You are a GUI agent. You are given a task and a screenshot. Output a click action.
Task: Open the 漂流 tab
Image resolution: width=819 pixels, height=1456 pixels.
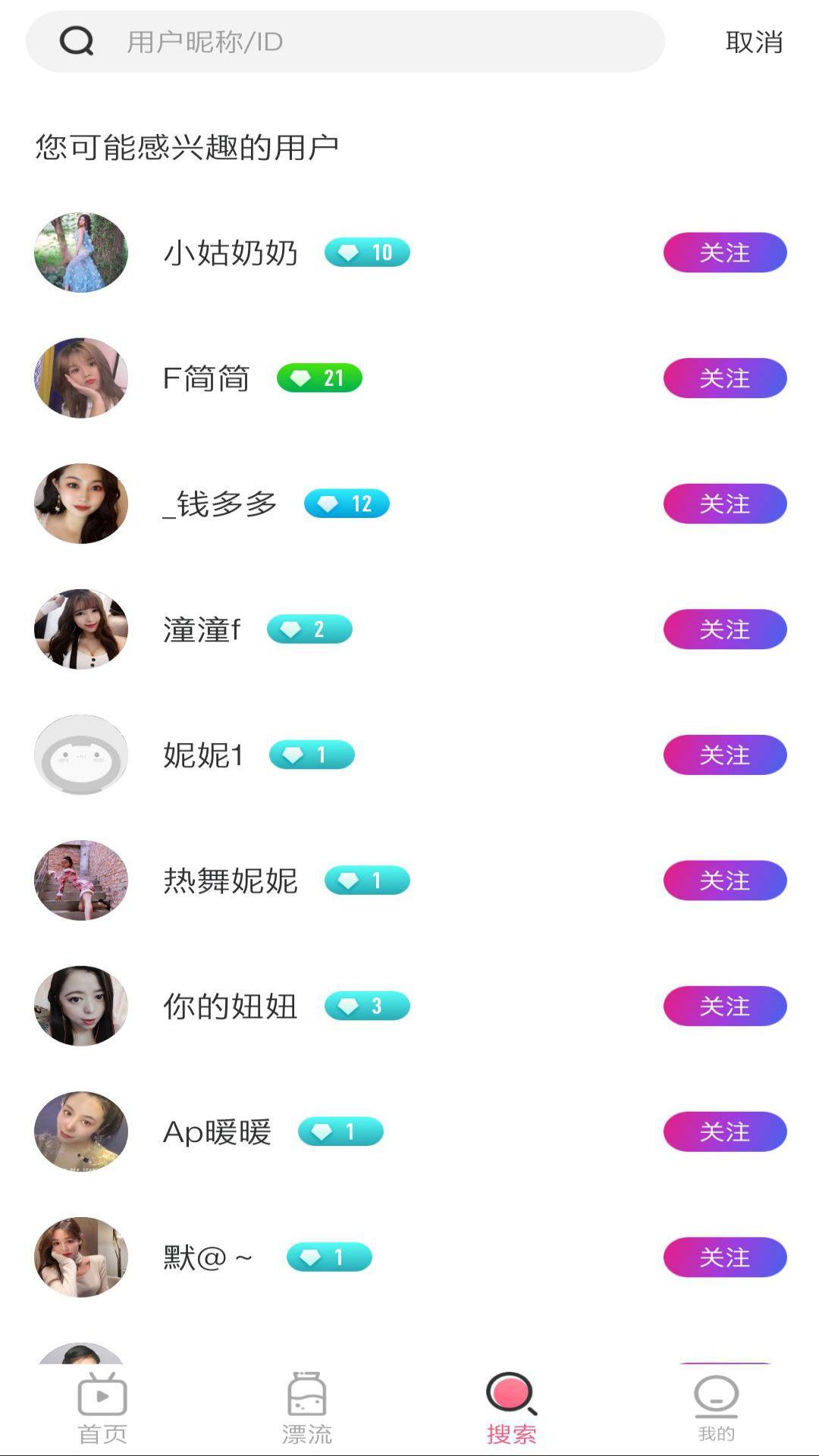(307, 1409)
